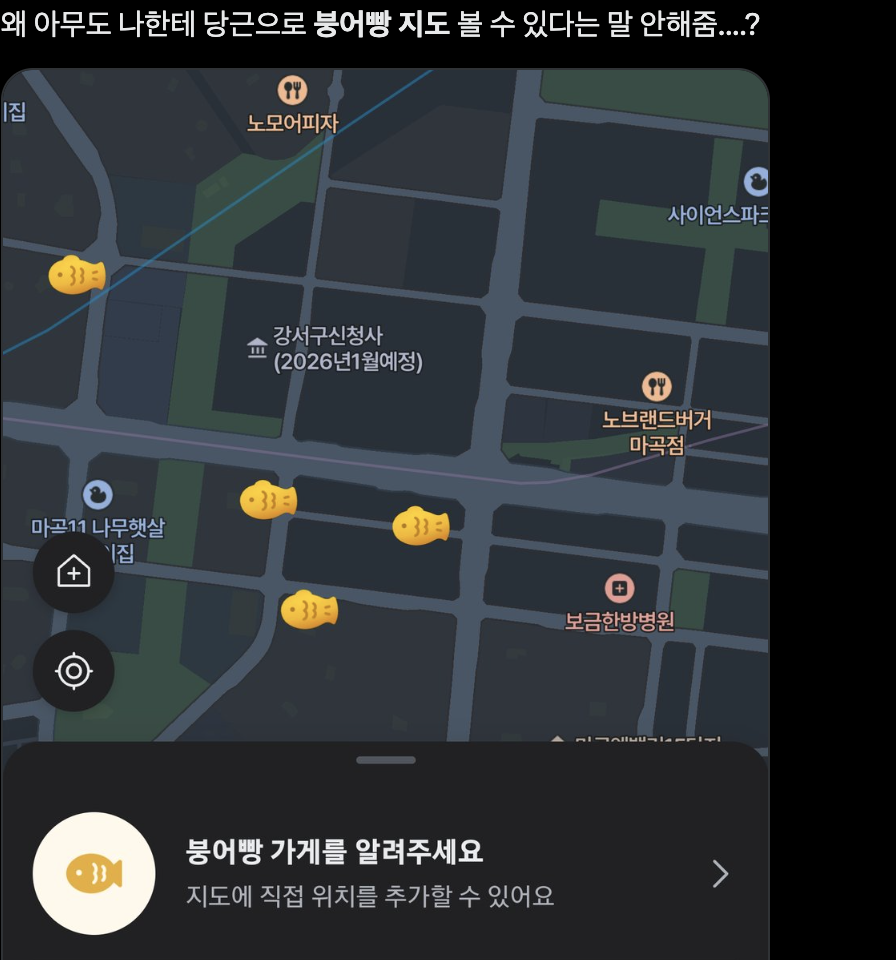This screenshot has height=960, width=896.
Task: Open the attached bungeoppang map image
Action: [x=385, y=400]
